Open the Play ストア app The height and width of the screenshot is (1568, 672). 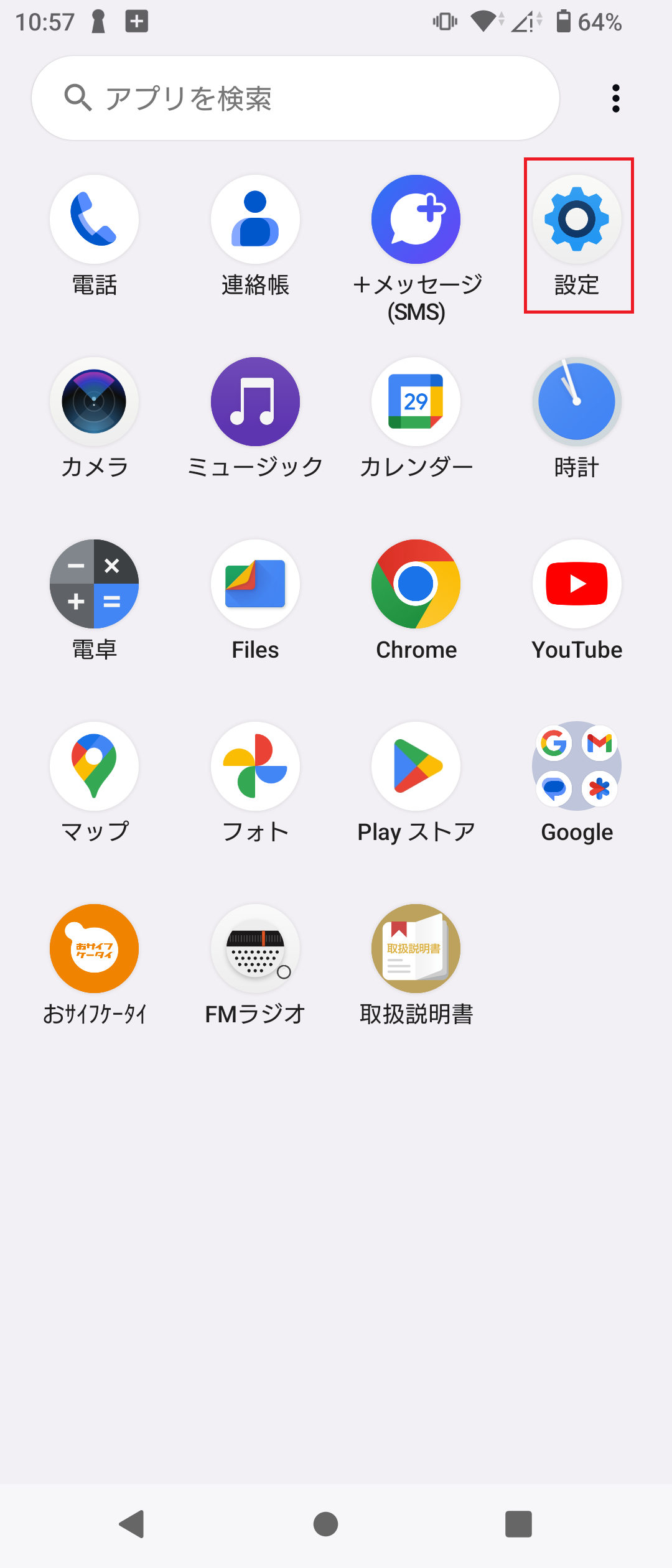pos(416,766)
